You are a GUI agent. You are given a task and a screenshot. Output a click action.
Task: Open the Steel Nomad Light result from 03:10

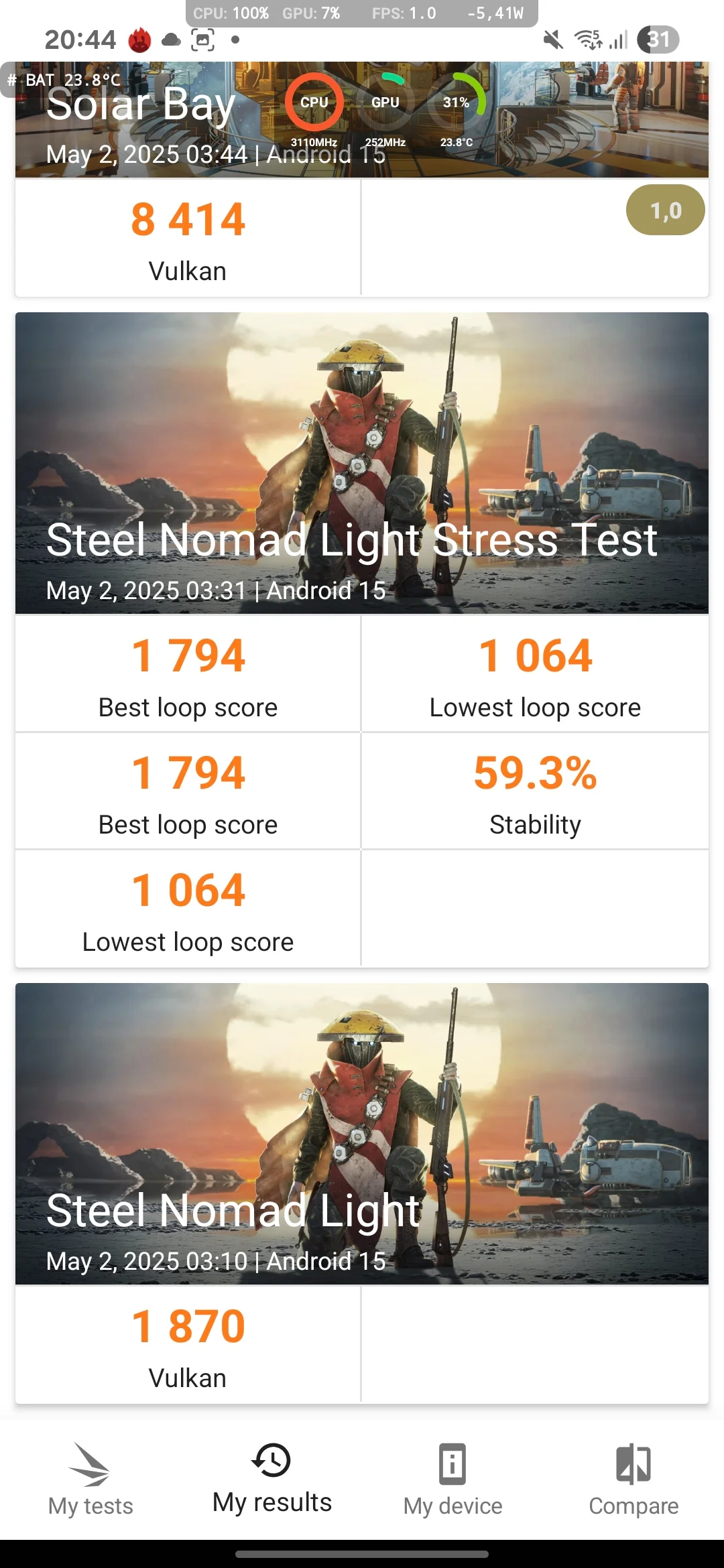click(x=362, y=1193)
